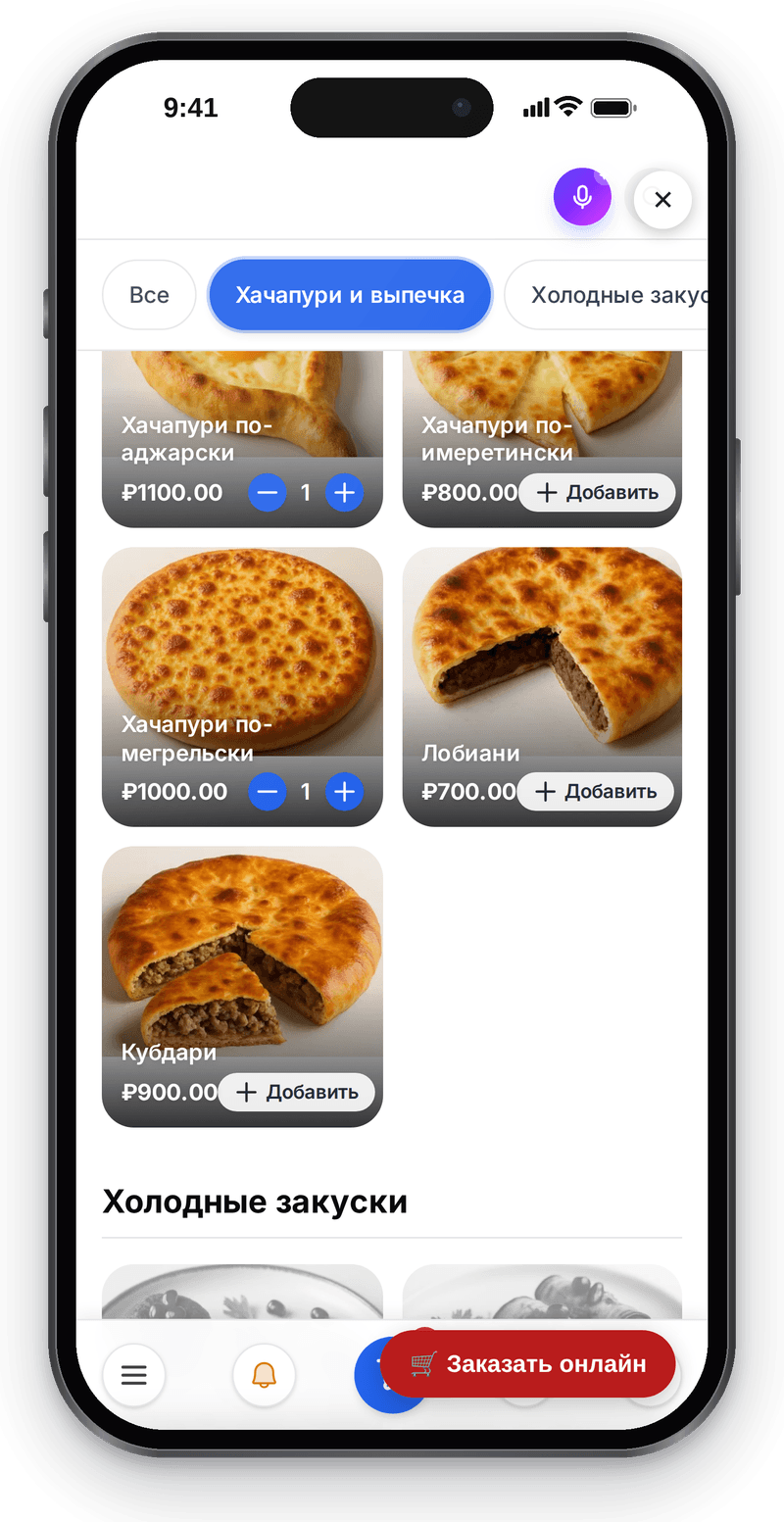Image resolution: width=784 pixels, height=1522 pixels.
Task: Increase quantity of Хачапури по-аджарски
Action: tap(344, 493)
